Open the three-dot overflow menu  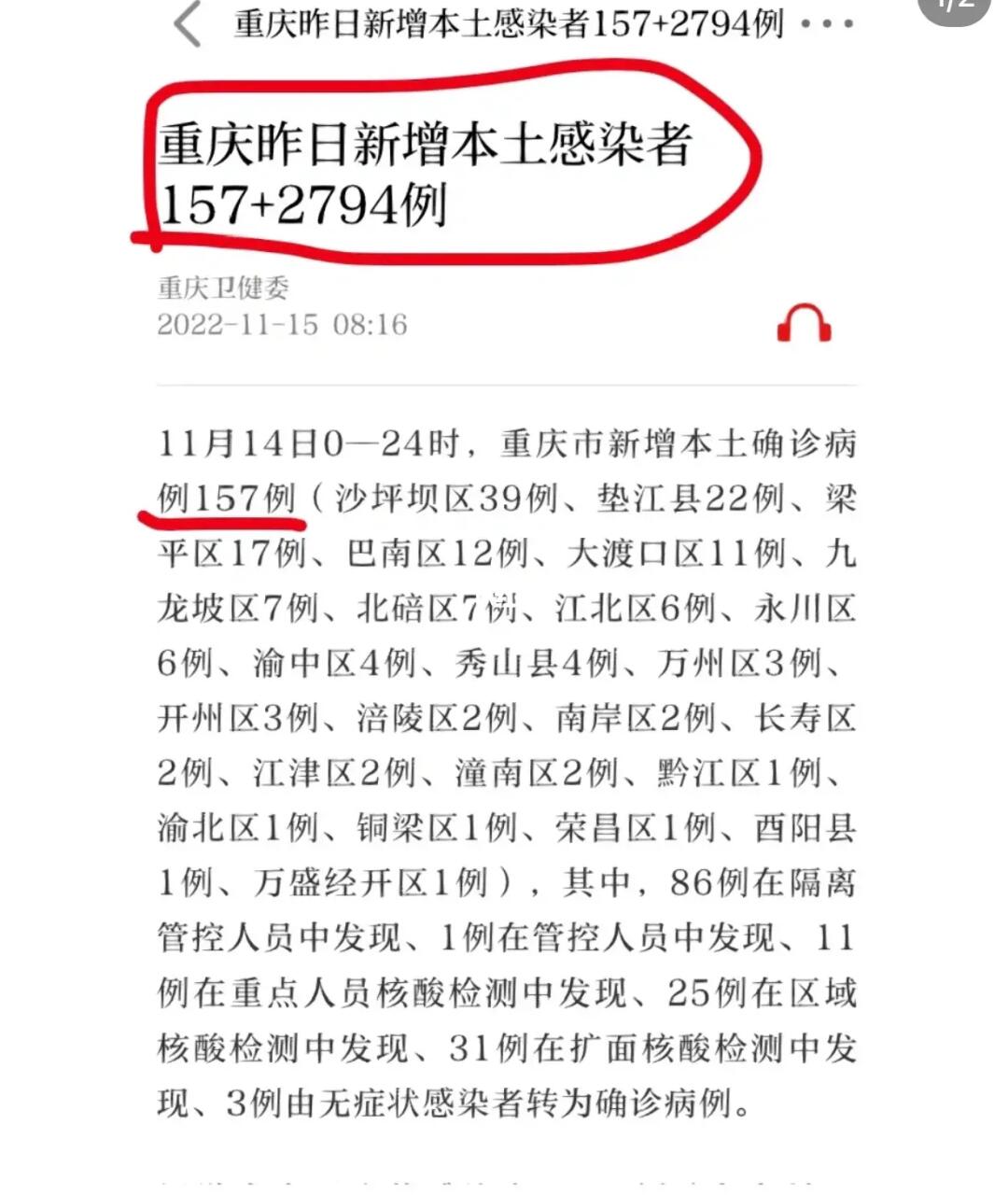tap(827, 24)
